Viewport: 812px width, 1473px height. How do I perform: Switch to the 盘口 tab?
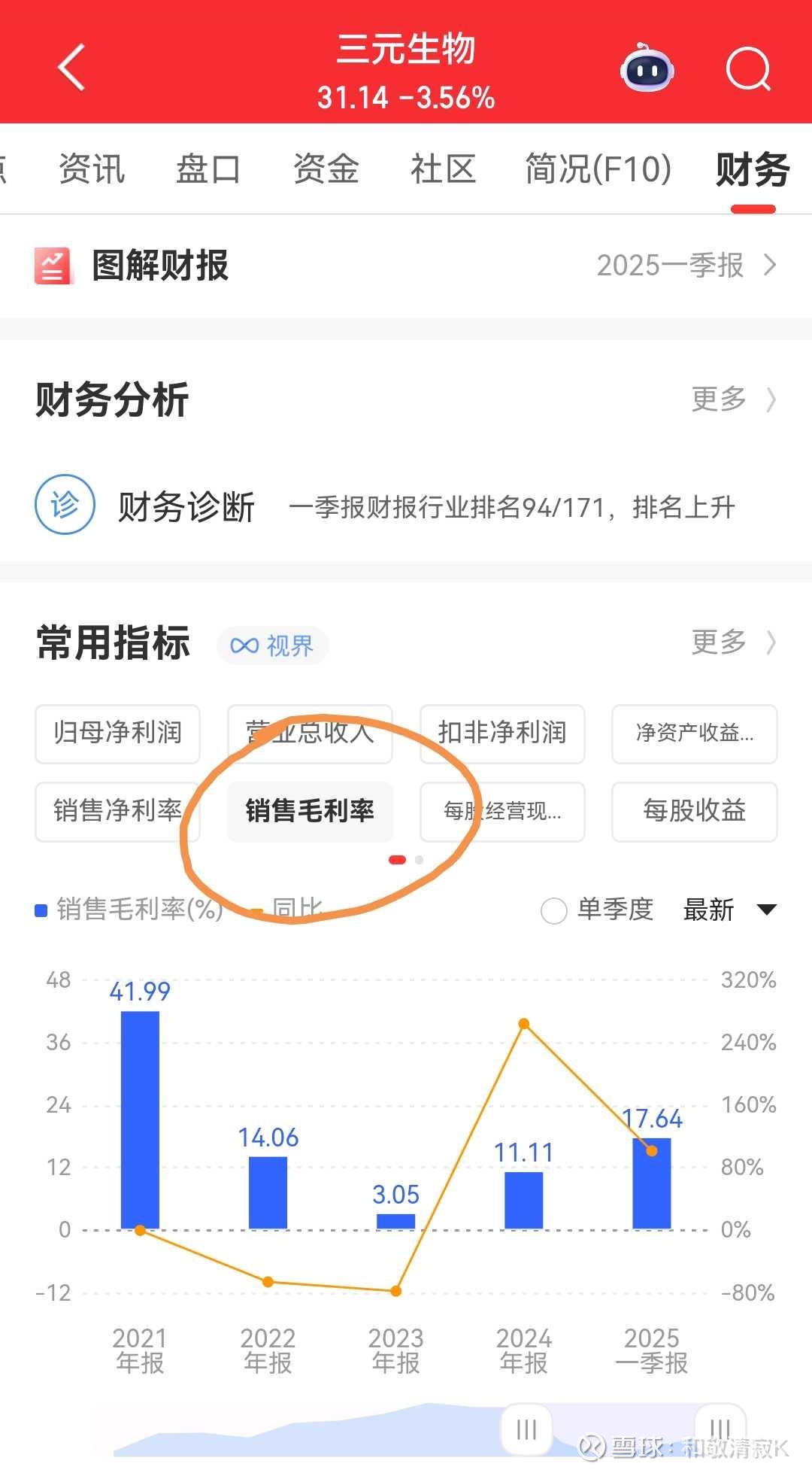tap(208, 169)
